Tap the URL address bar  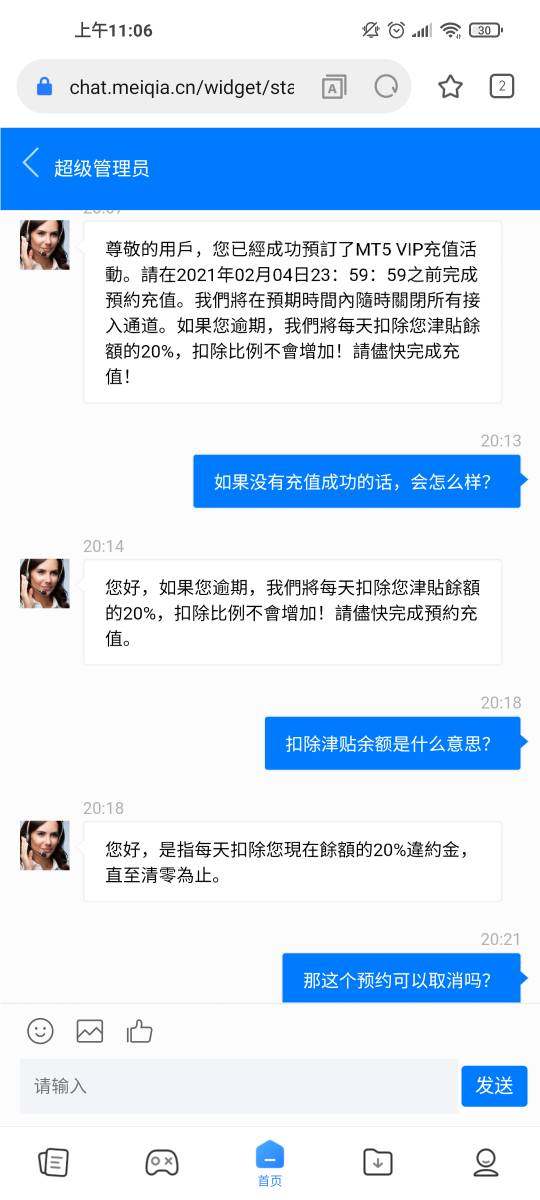(x=180, y=87)
